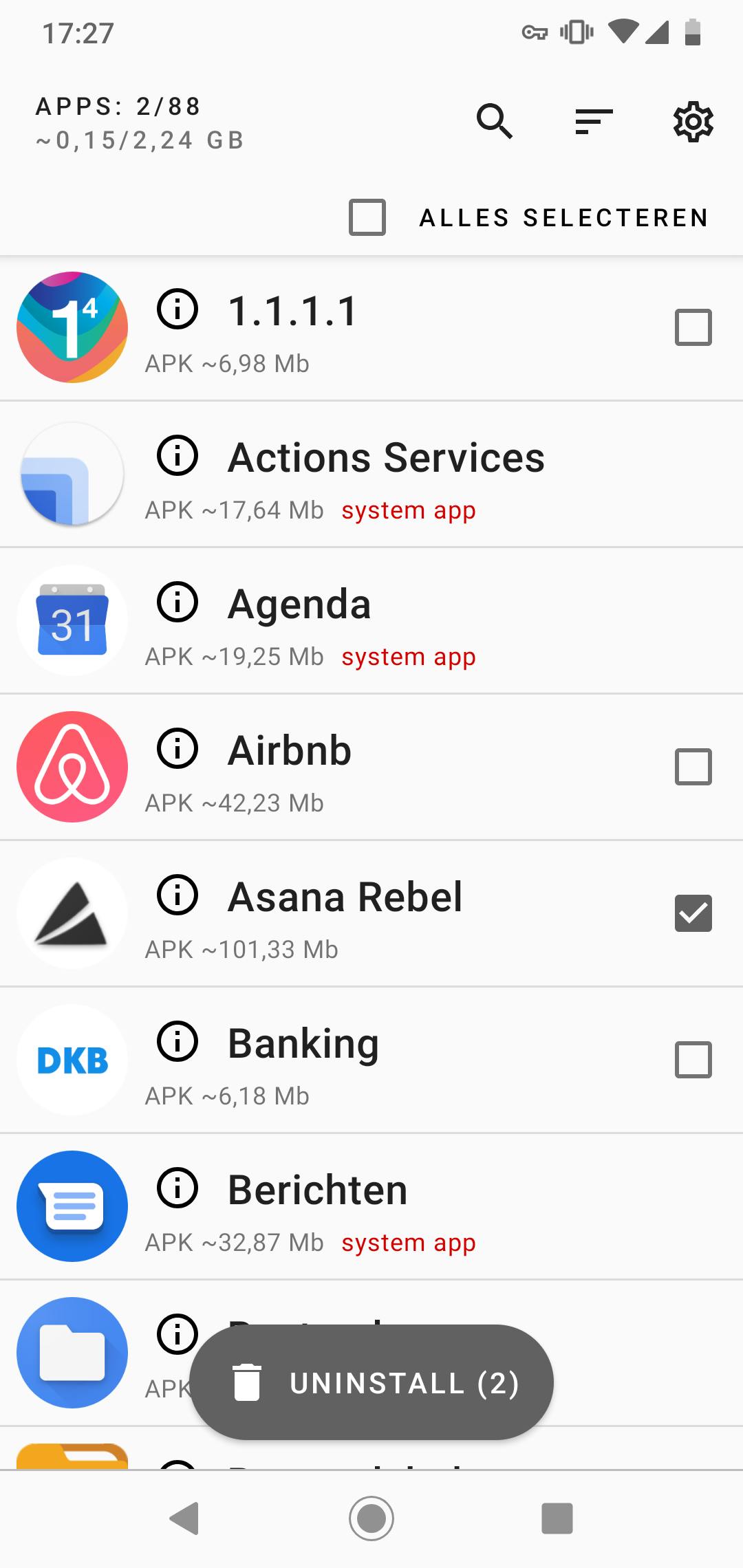
Task: Show info for Banking
Action: (177, 1042)
